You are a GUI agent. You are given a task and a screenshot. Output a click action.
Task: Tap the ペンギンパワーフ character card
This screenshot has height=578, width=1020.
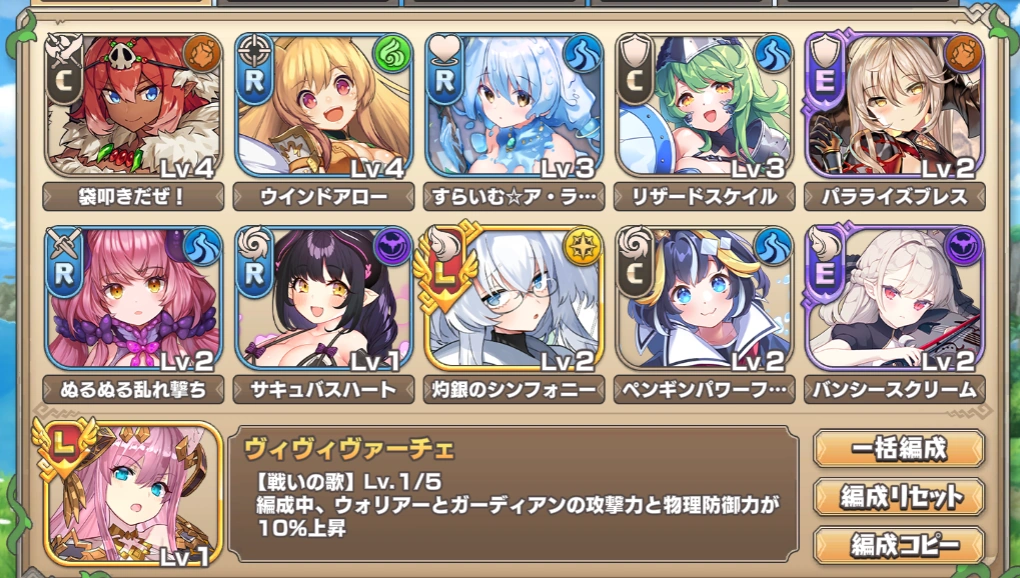point(704,300)
